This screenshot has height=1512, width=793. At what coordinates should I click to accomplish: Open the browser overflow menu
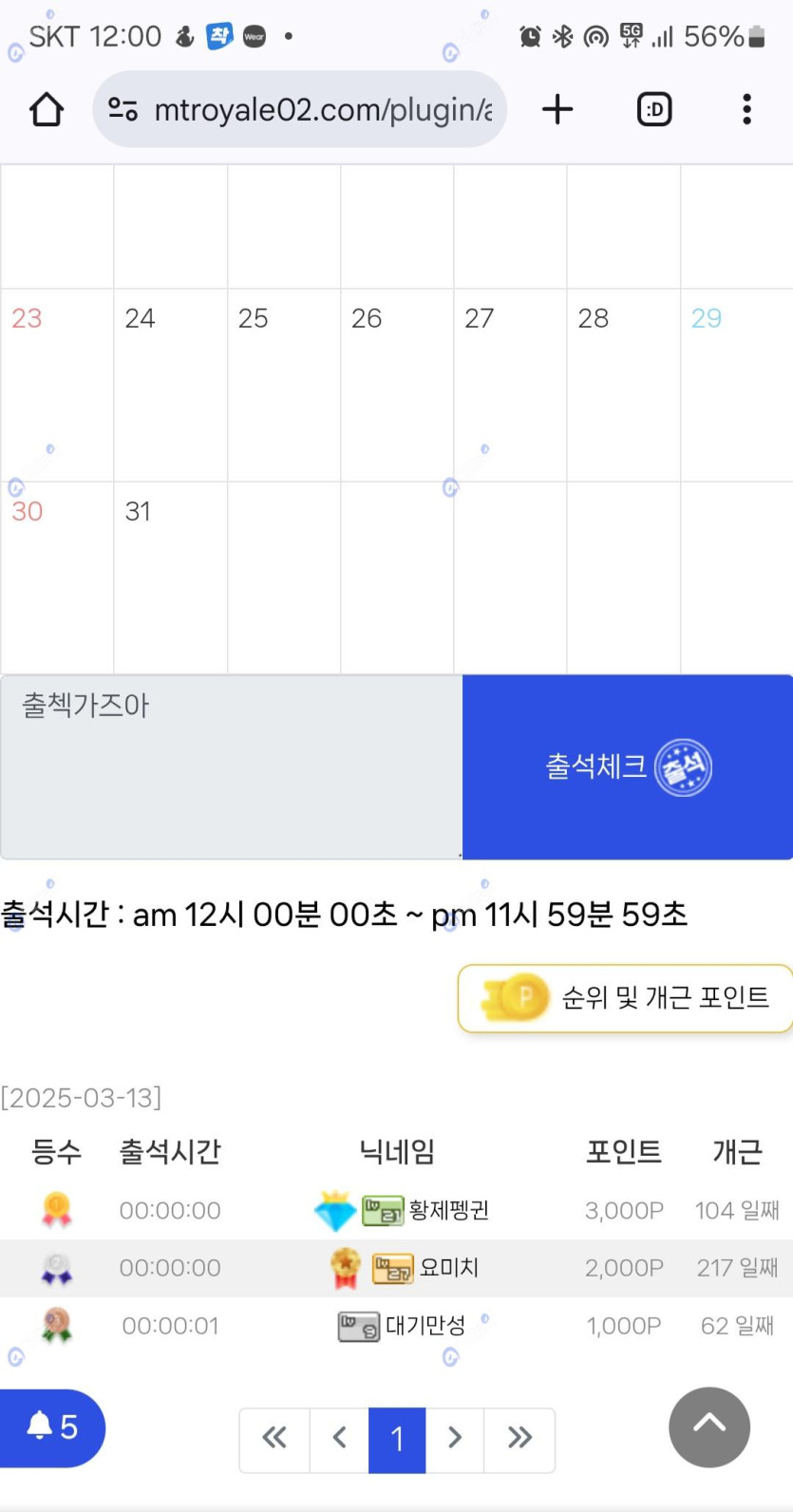[746, 110]
